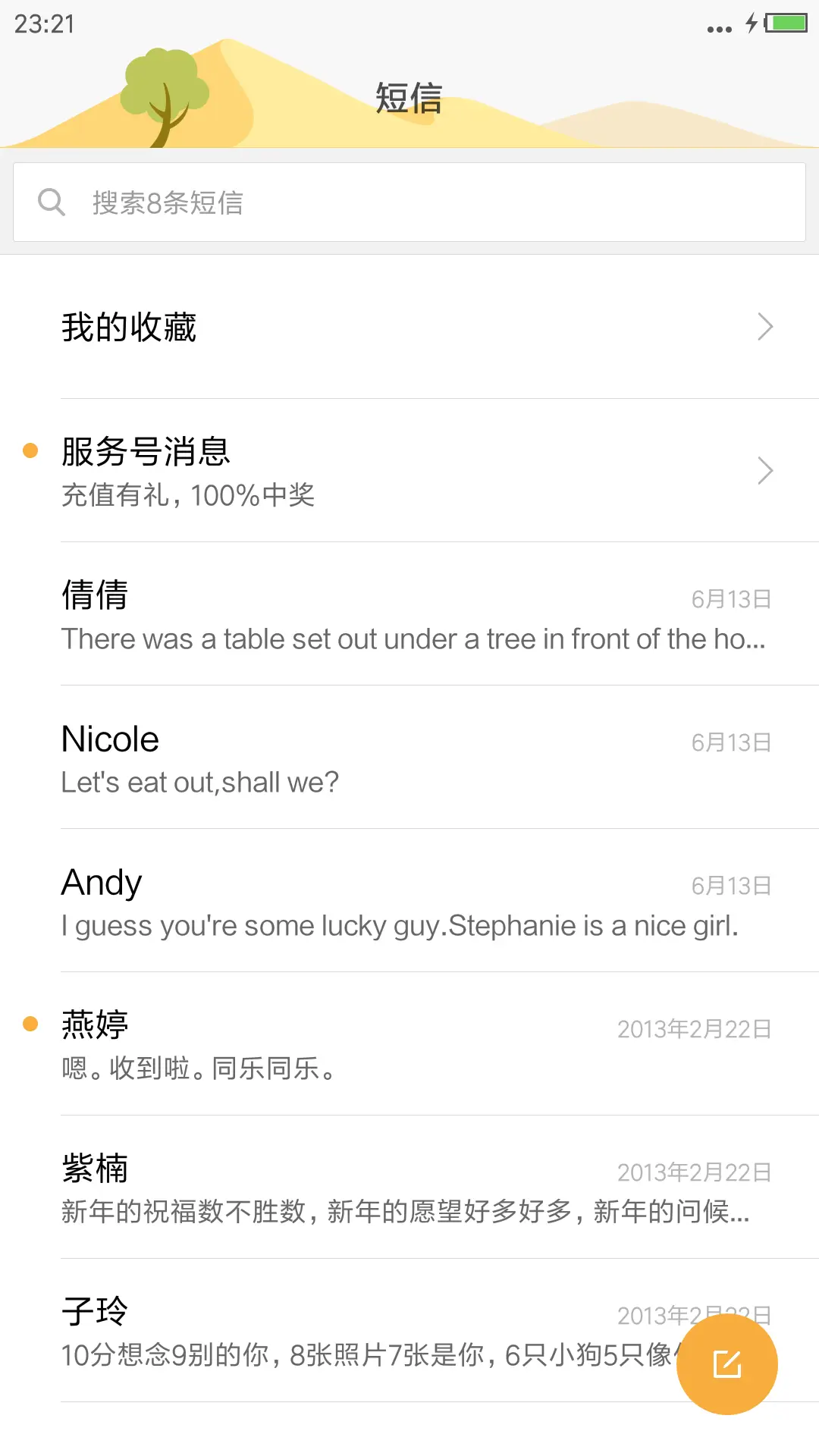Viewport: 819px width, 1456px height.
Task: Open the message thread from 子玲
Action: pyautogui.click(x=341, y=1331)
